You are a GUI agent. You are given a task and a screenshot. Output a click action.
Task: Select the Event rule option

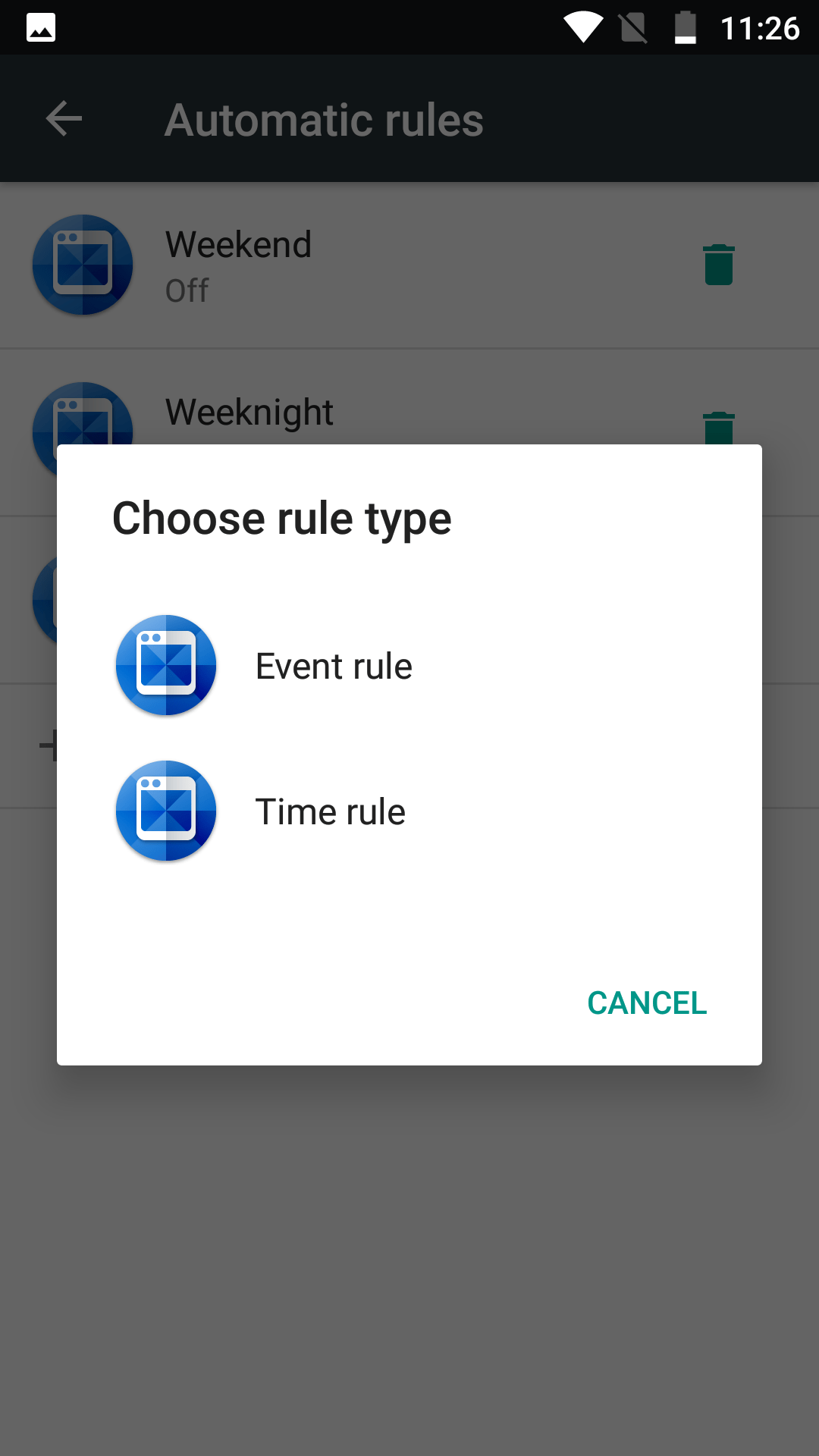(409, 666)
